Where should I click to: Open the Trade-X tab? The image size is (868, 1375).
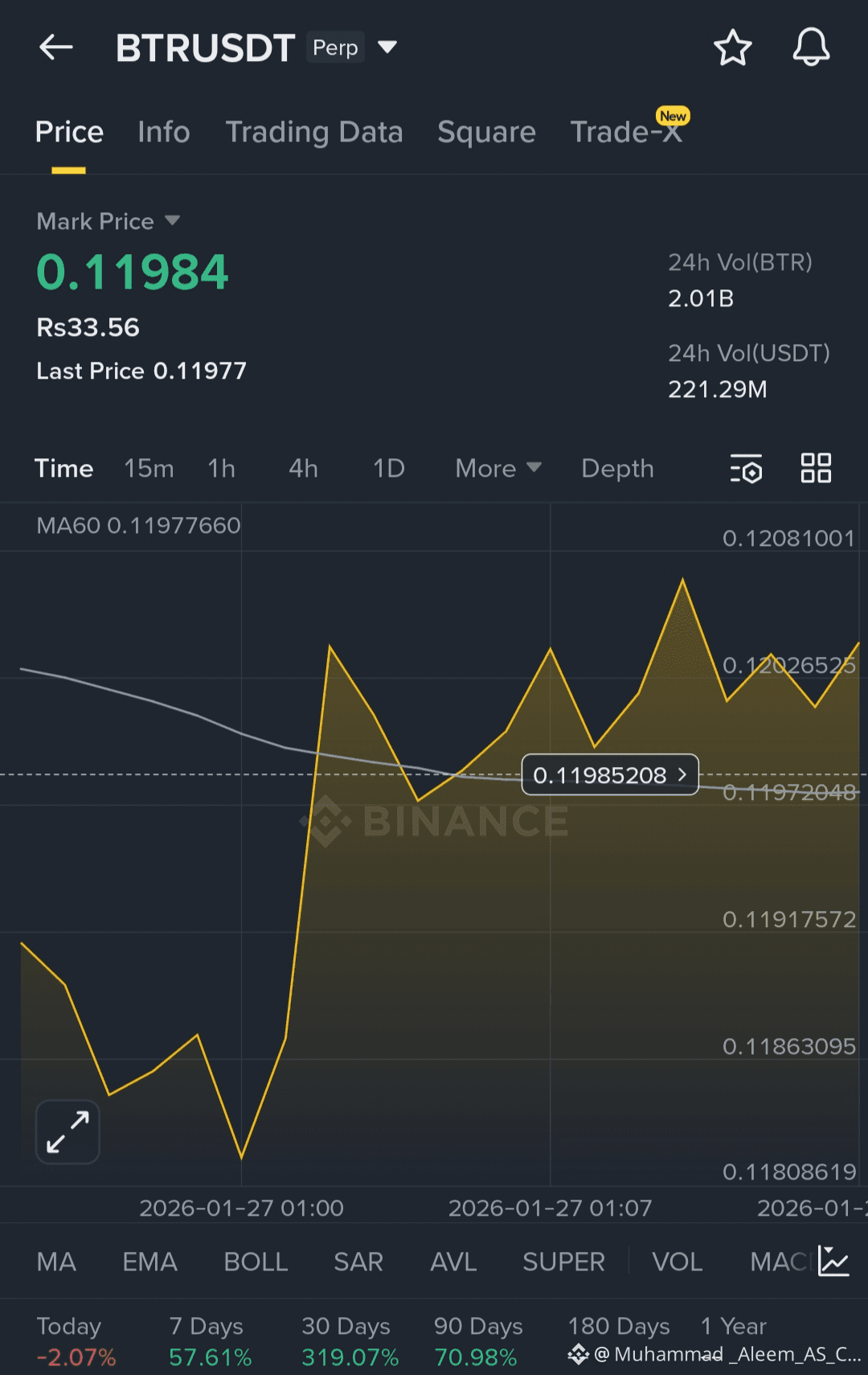point(626,132)
